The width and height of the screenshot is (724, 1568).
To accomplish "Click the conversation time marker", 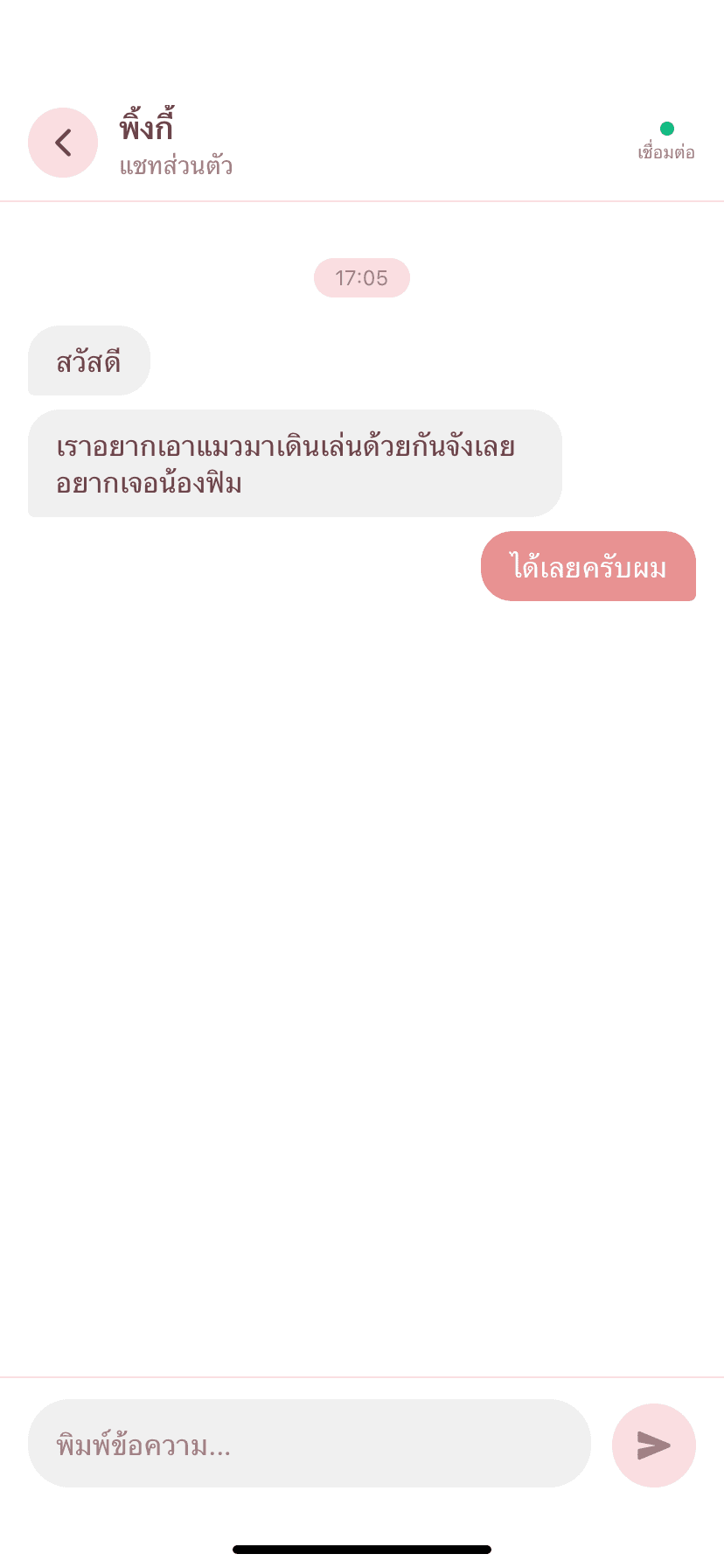I will (x=361, y=277).
